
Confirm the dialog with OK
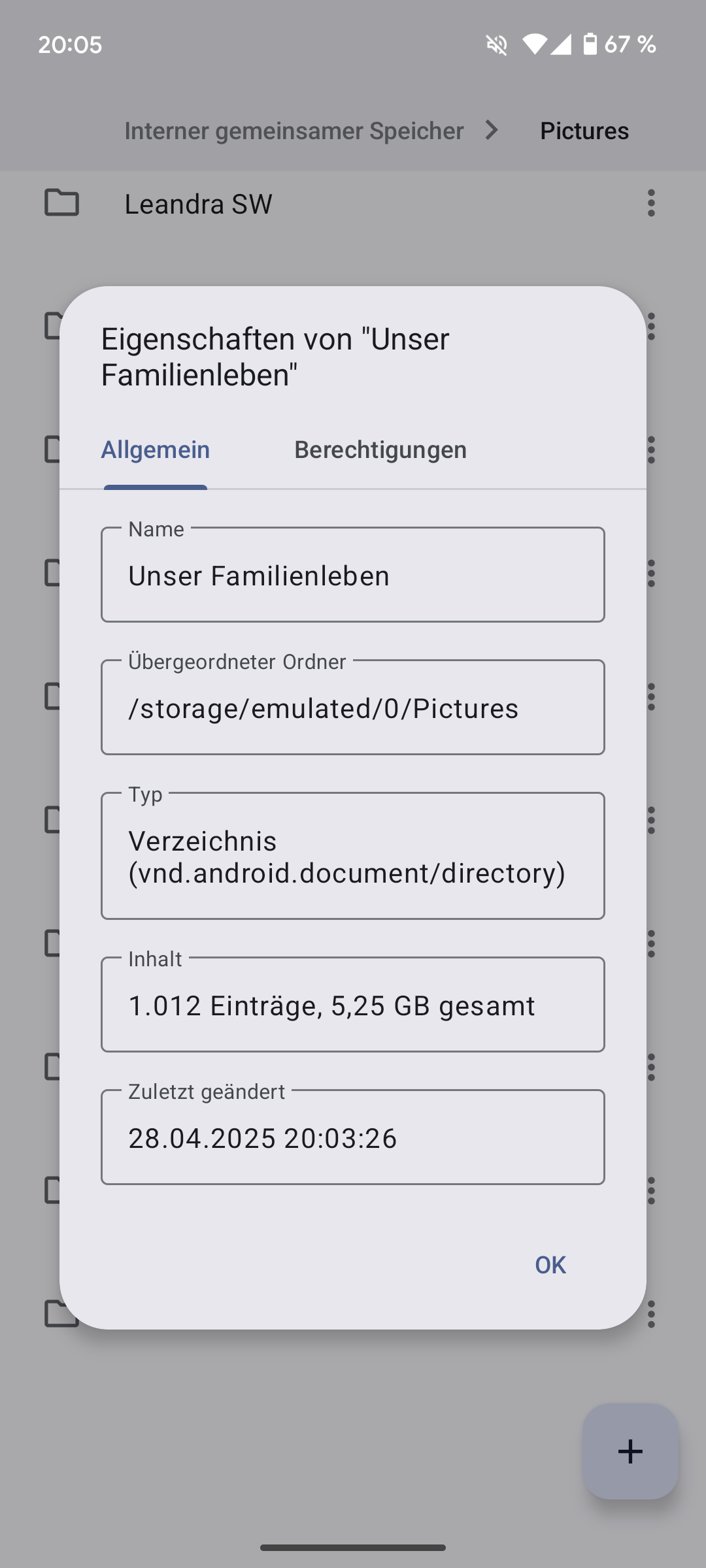point(550,1265)
